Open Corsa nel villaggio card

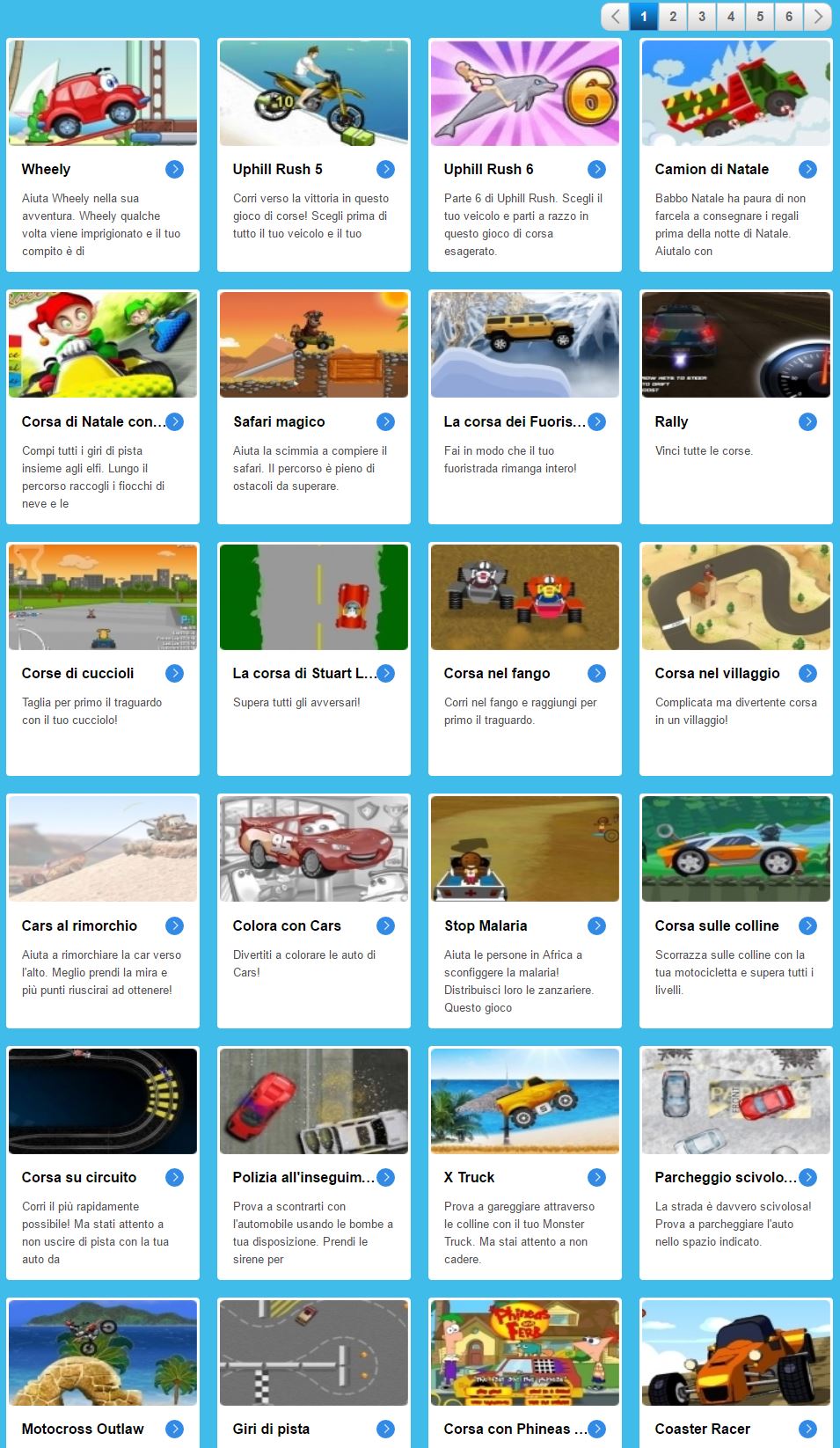[736, 597]
